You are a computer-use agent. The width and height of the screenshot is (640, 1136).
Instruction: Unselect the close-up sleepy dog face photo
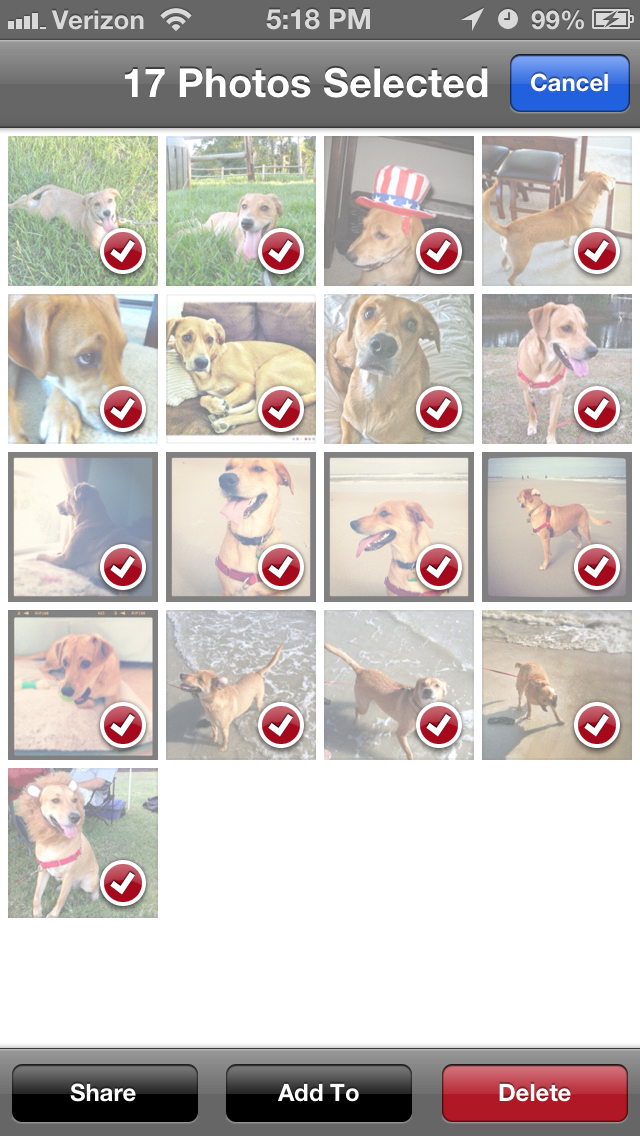click(x=83, y=369)
